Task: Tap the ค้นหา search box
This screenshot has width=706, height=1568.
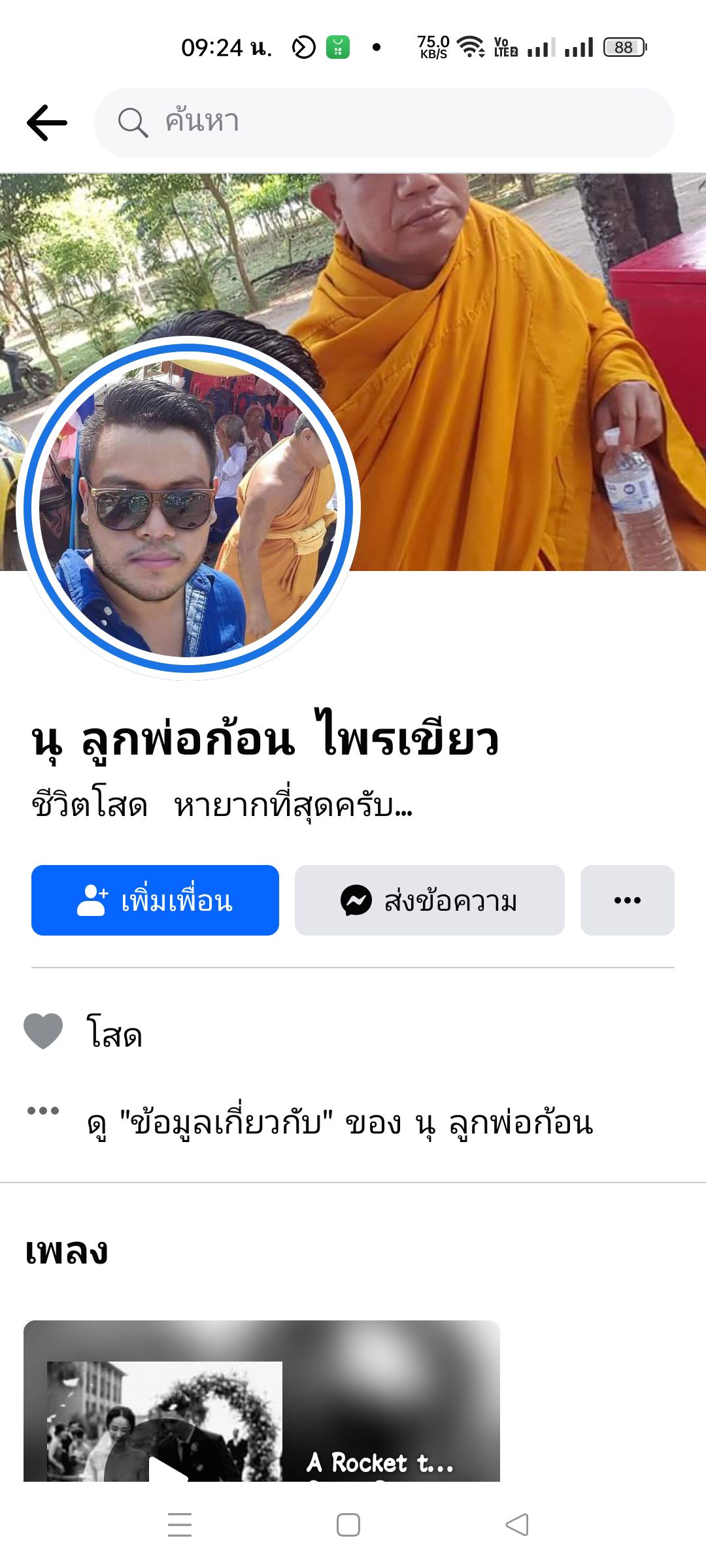Action: pos(384,123)
